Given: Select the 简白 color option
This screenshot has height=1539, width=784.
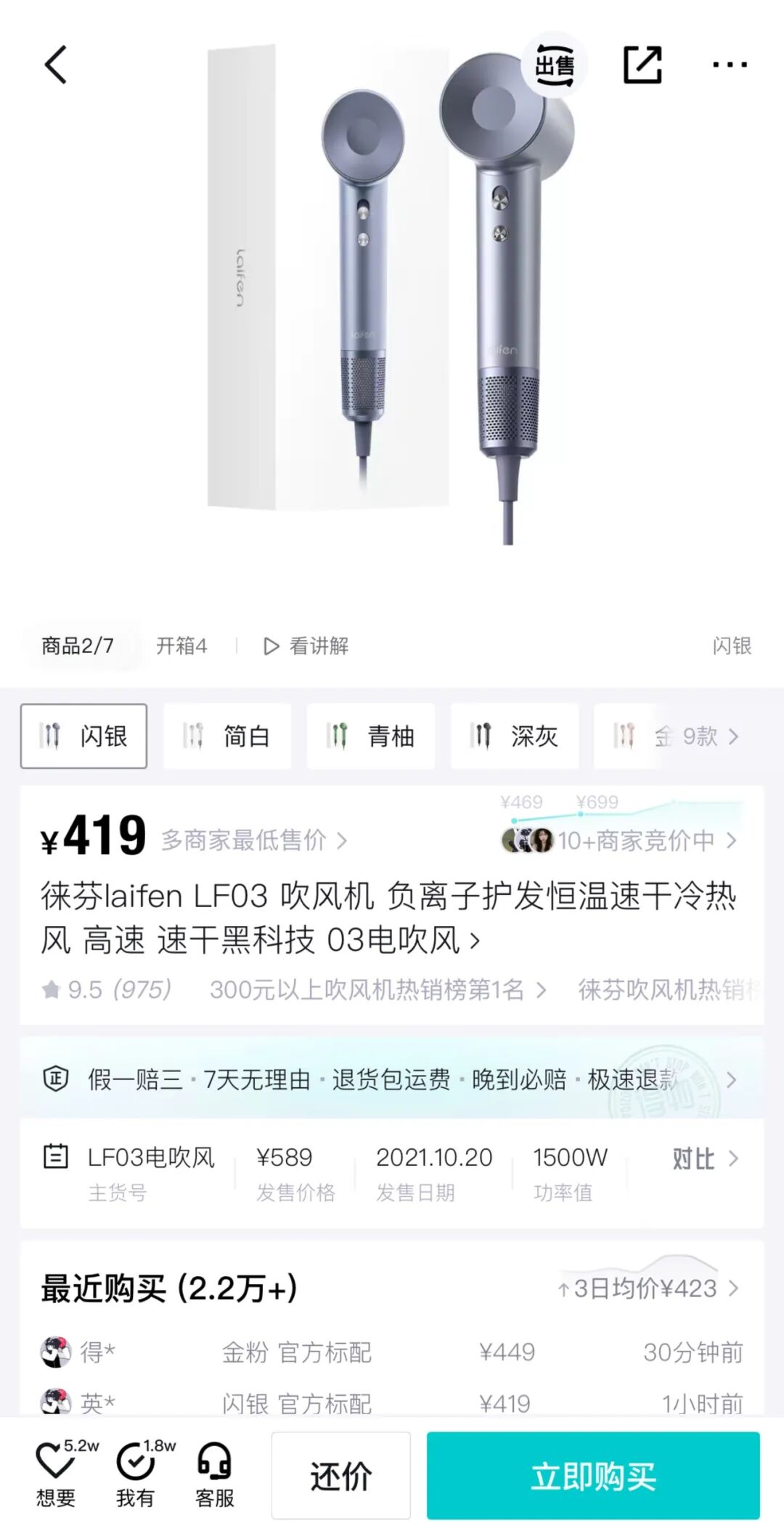Looking at the screenshot, I should [227, 736].
